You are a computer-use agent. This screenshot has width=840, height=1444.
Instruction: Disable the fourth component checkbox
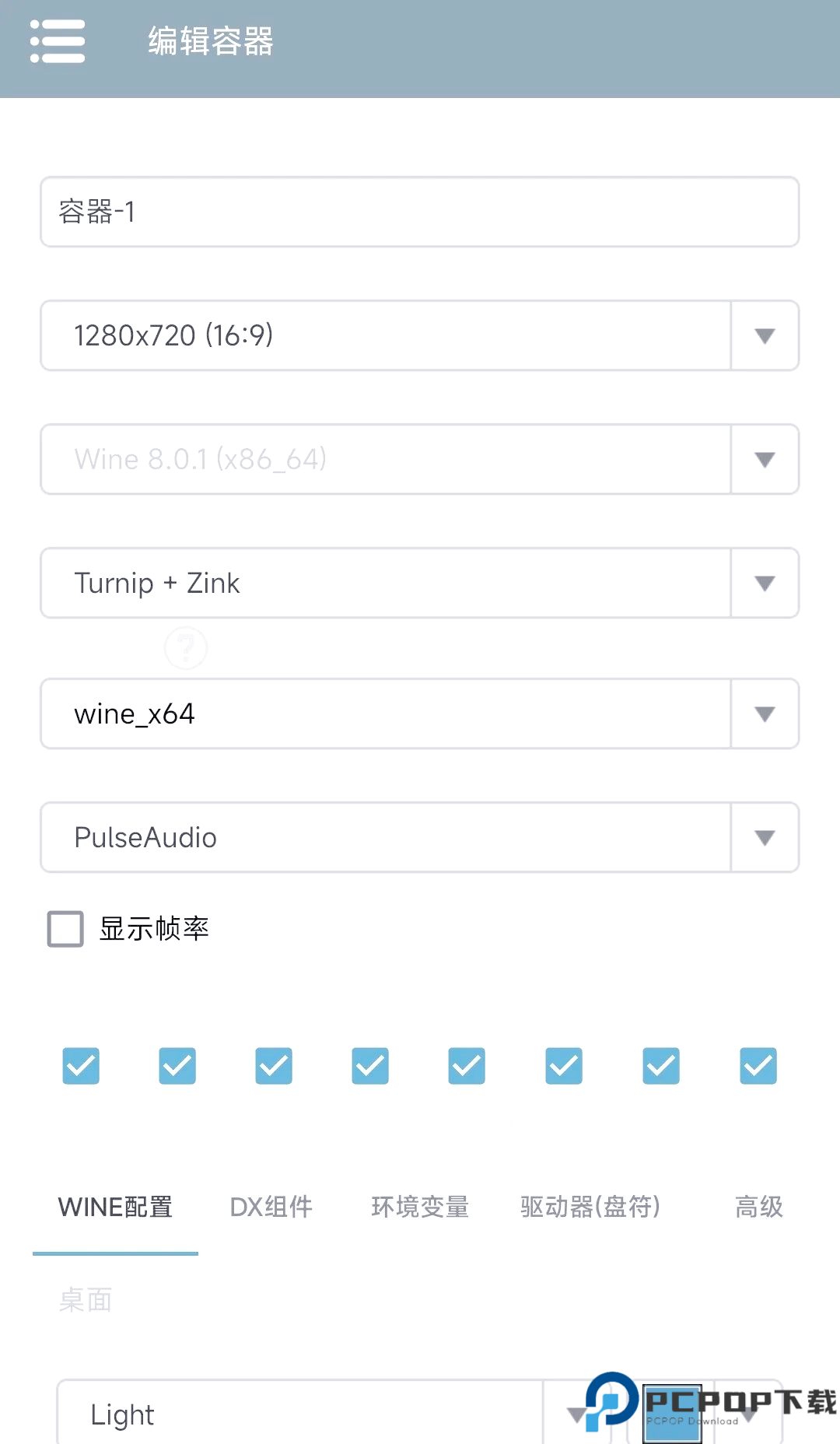point(369,1066)
